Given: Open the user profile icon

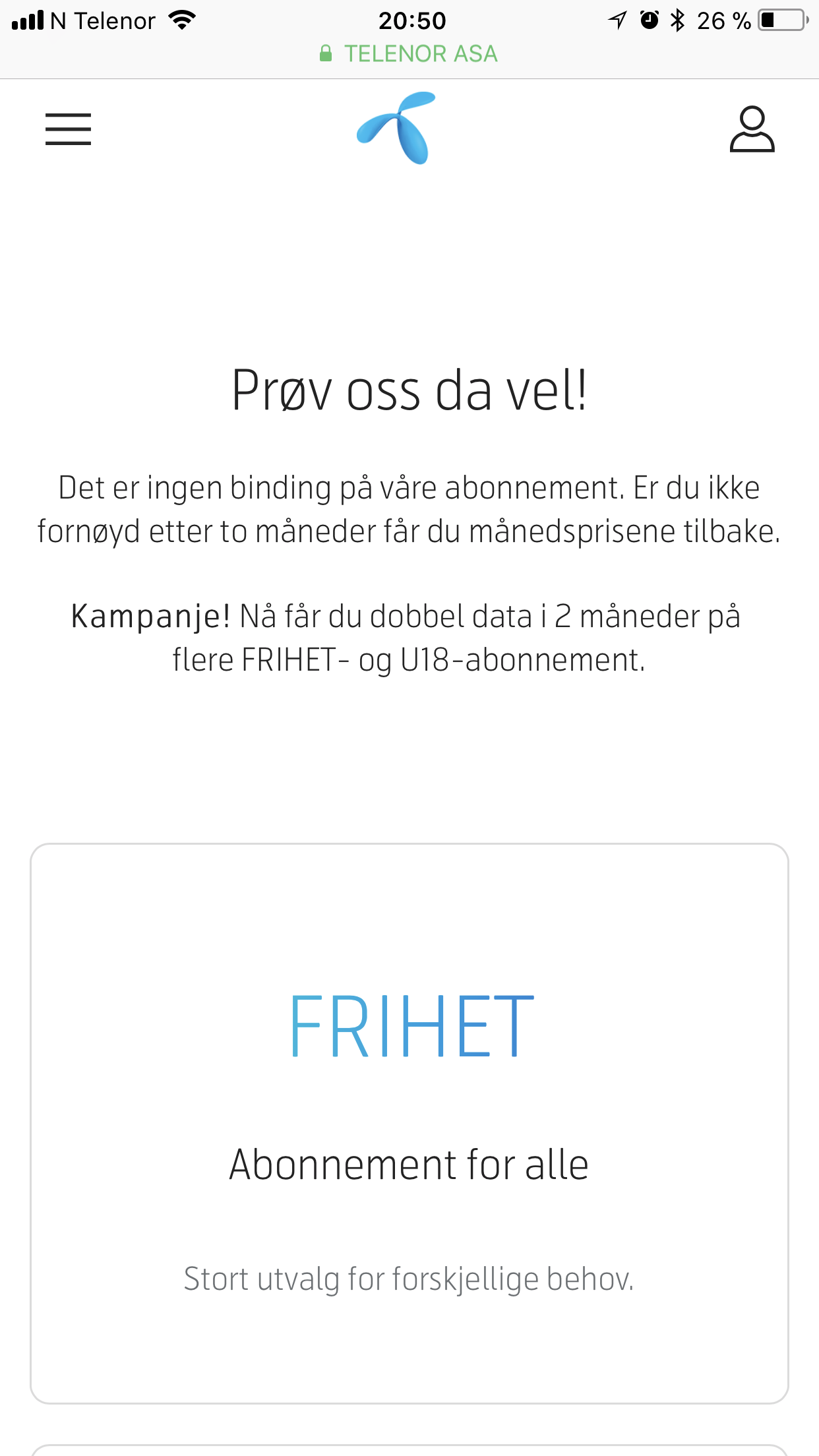Looking at the screenshot, I should tap(752, 129).
